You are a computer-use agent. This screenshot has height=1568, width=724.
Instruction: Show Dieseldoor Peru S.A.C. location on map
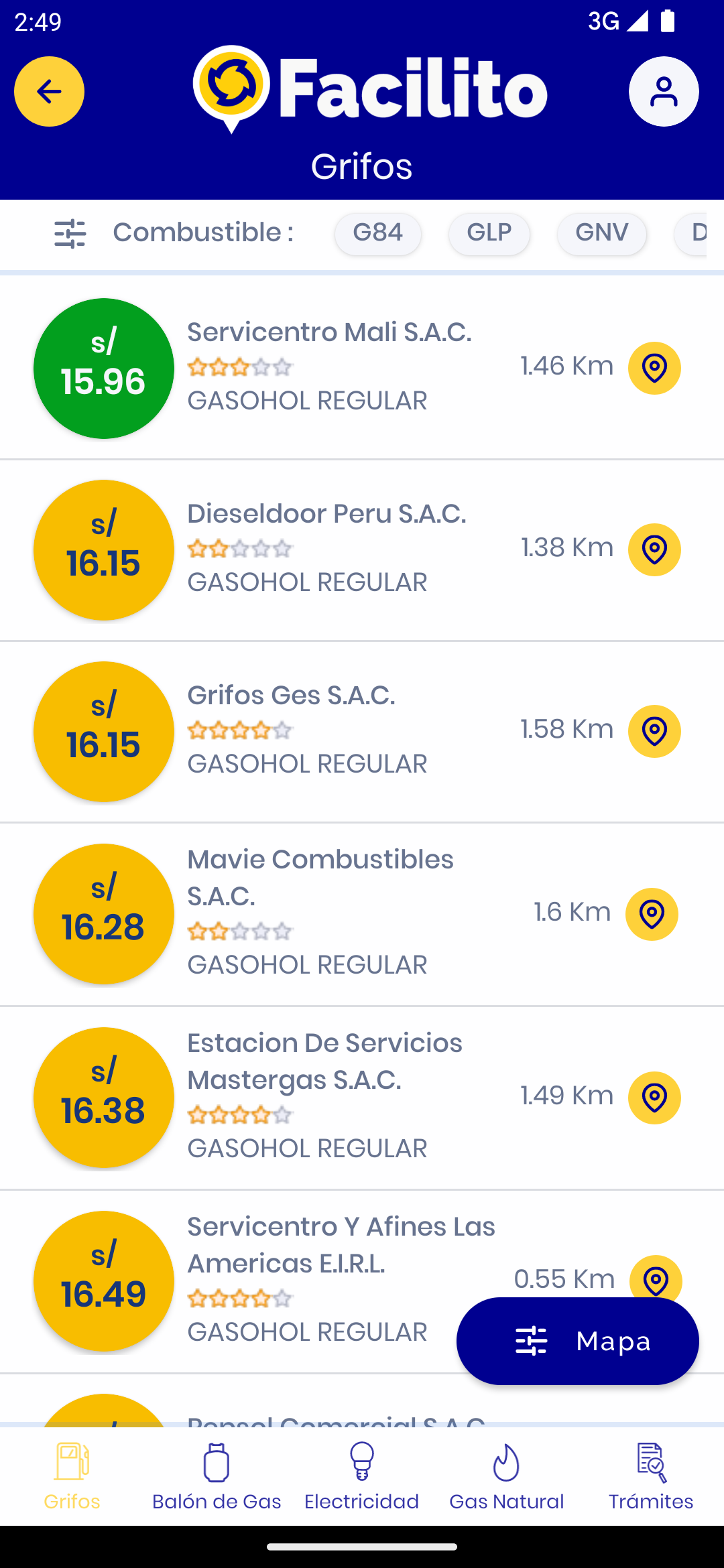click(x=654, y=549)
